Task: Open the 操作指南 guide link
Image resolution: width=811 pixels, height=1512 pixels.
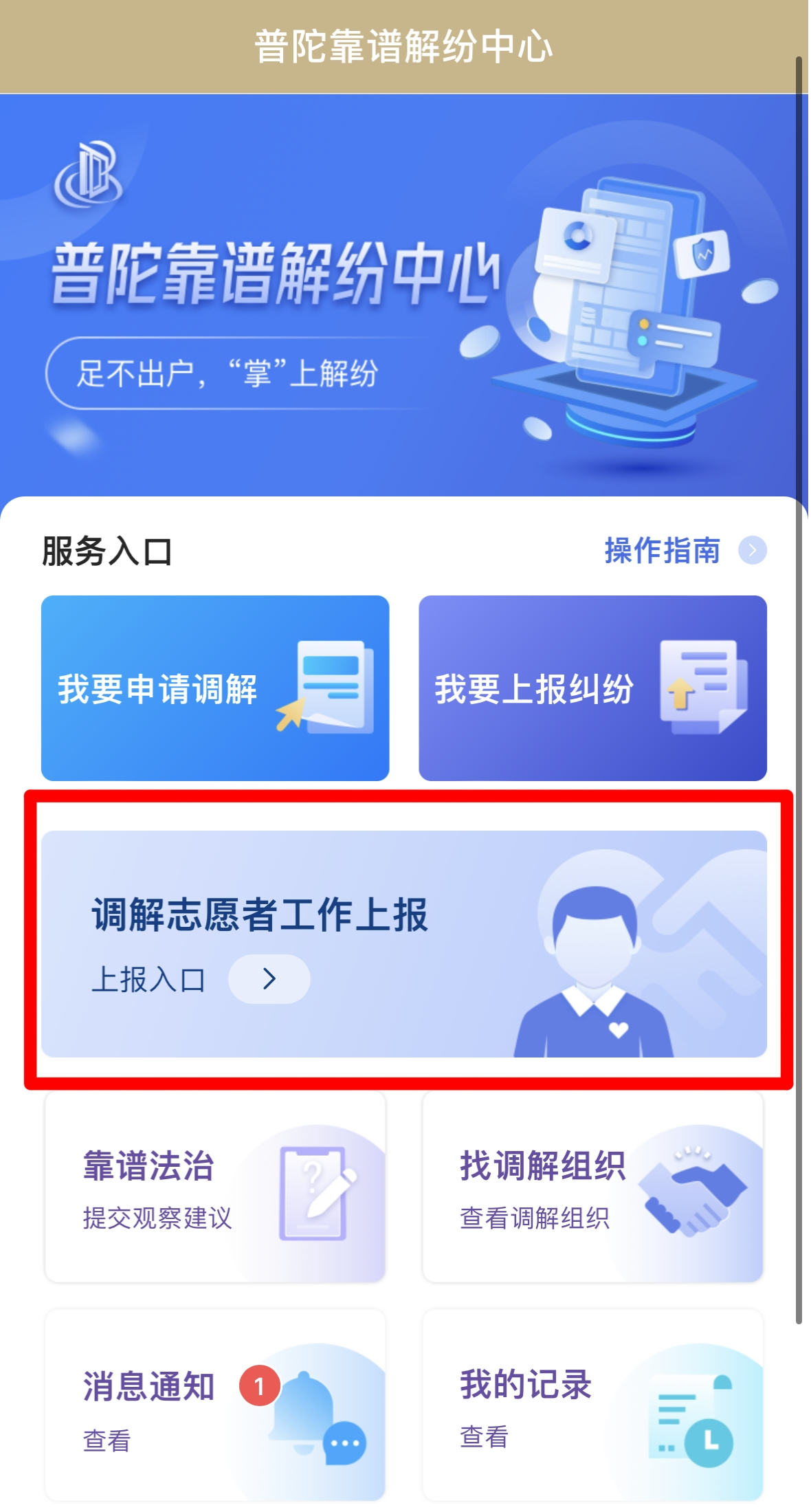Action: (x=684, y=551)
